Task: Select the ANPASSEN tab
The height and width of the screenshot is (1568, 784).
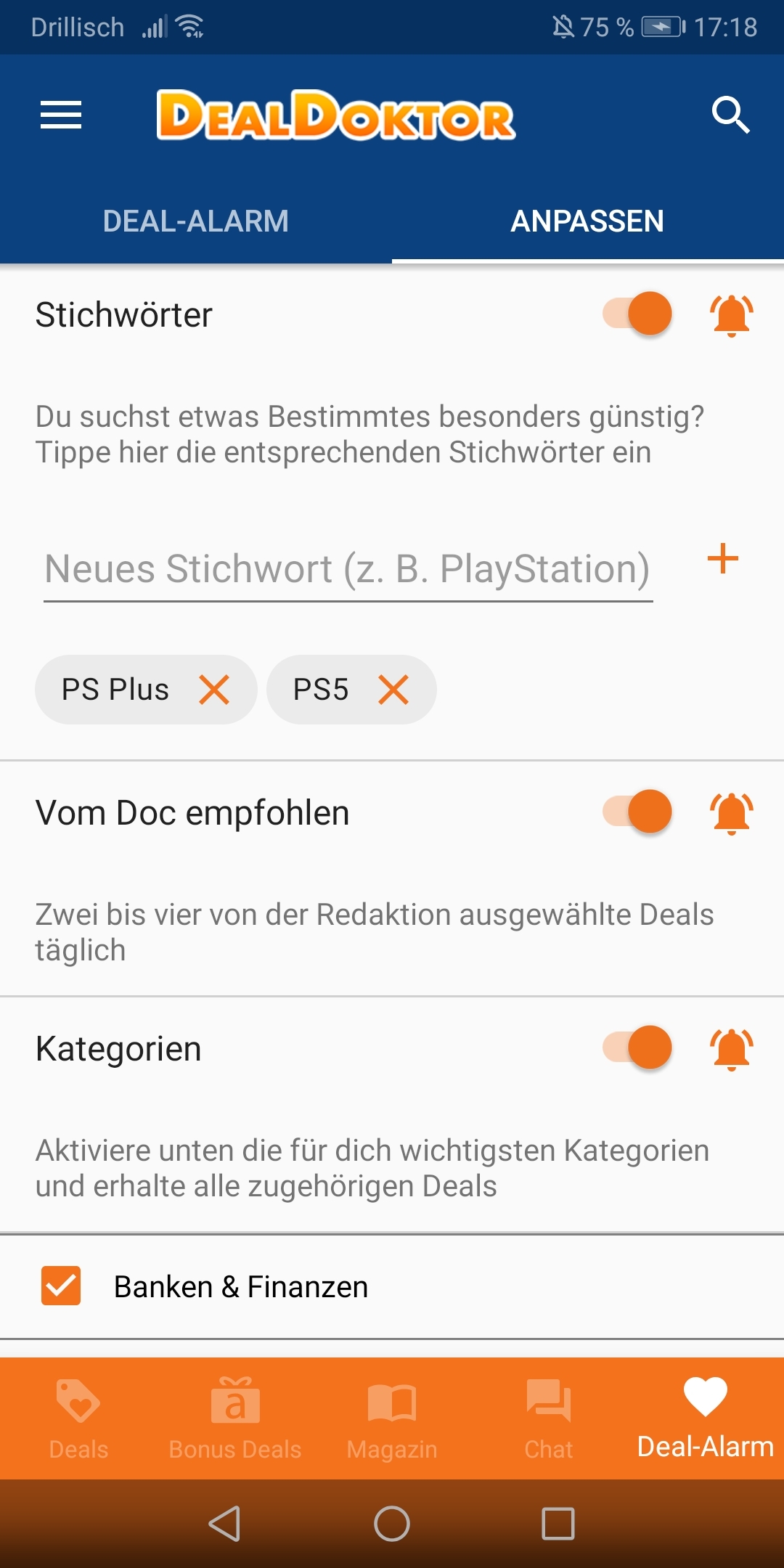Action: tap(588, 221)
